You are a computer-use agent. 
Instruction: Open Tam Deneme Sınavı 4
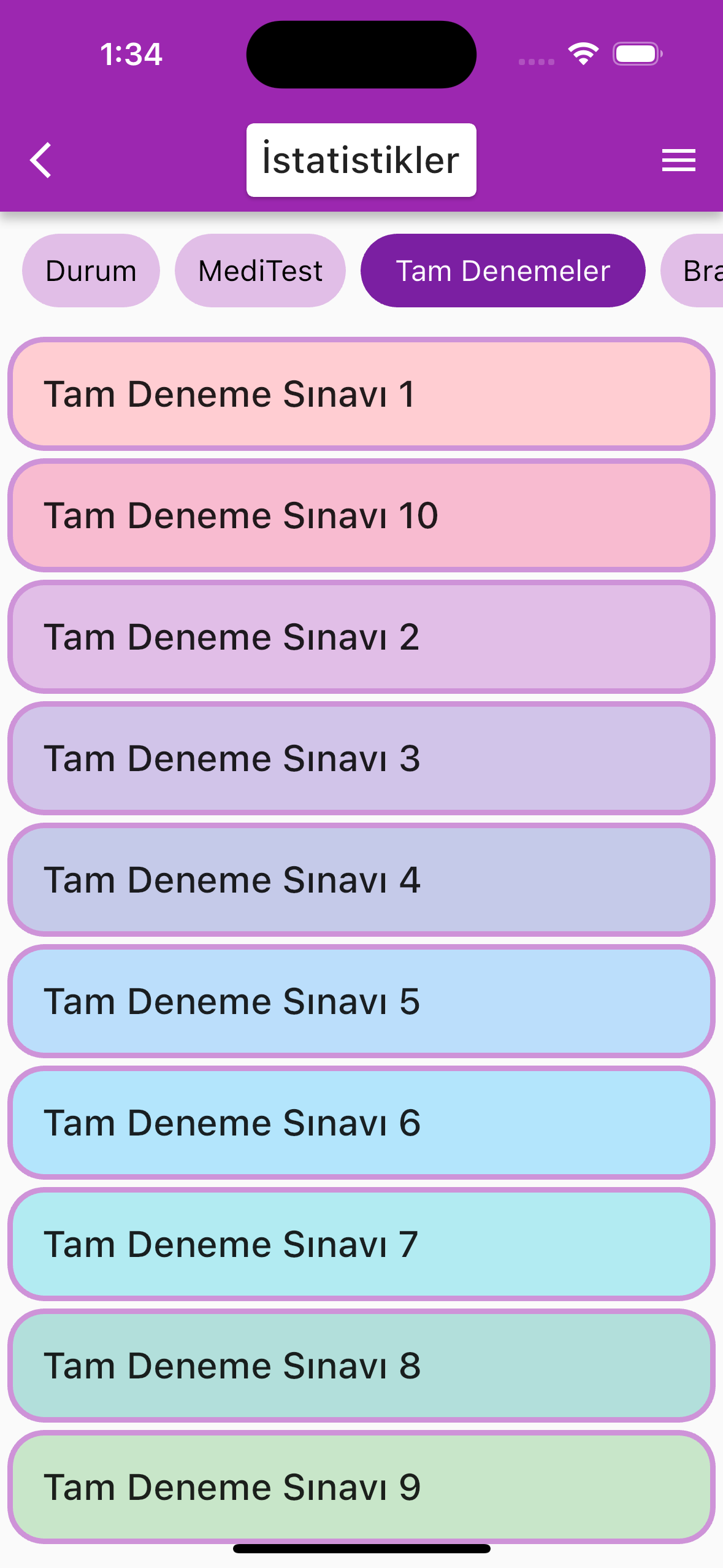361,880
